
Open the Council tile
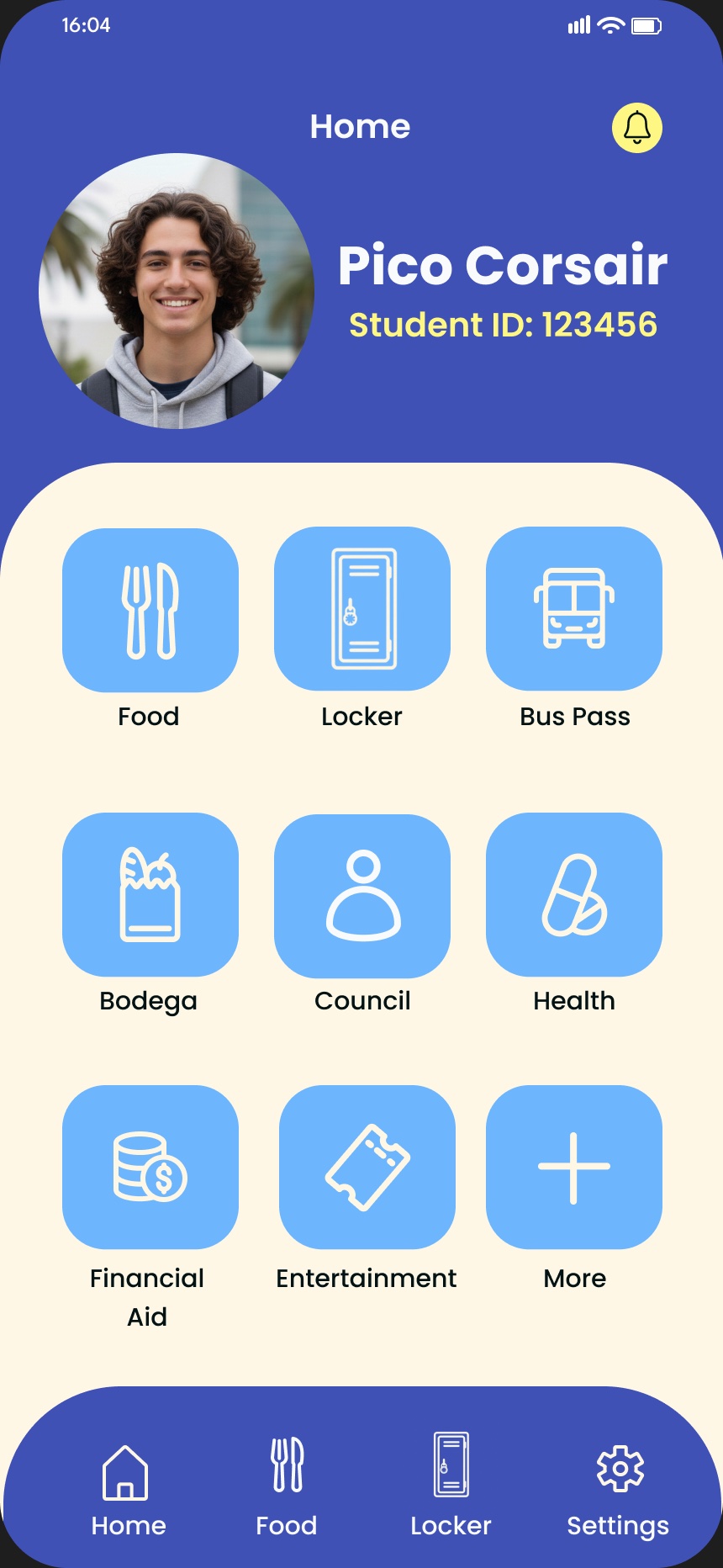click(x=362, y=895)
